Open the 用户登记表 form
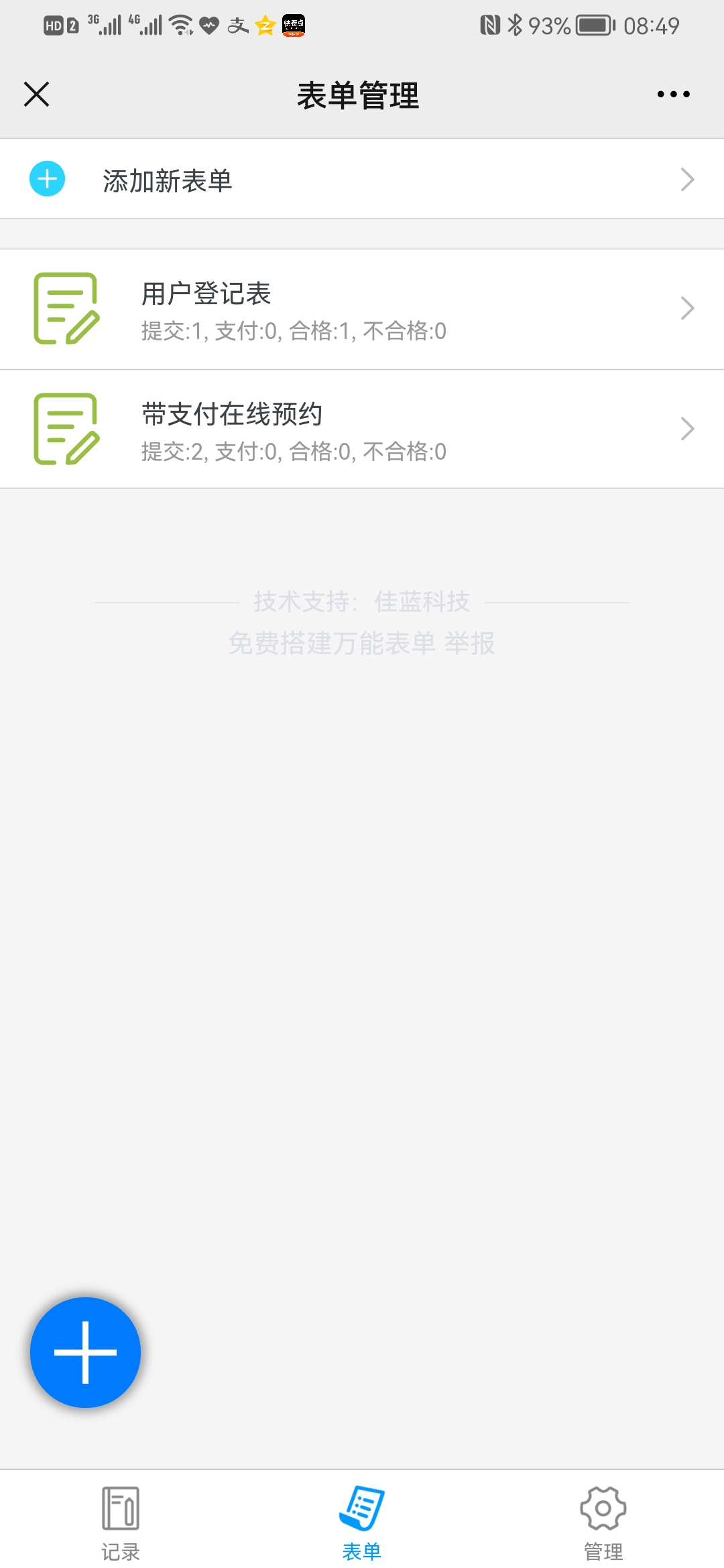This screenshot has width=724, height=1568. (x=362, y=309)
